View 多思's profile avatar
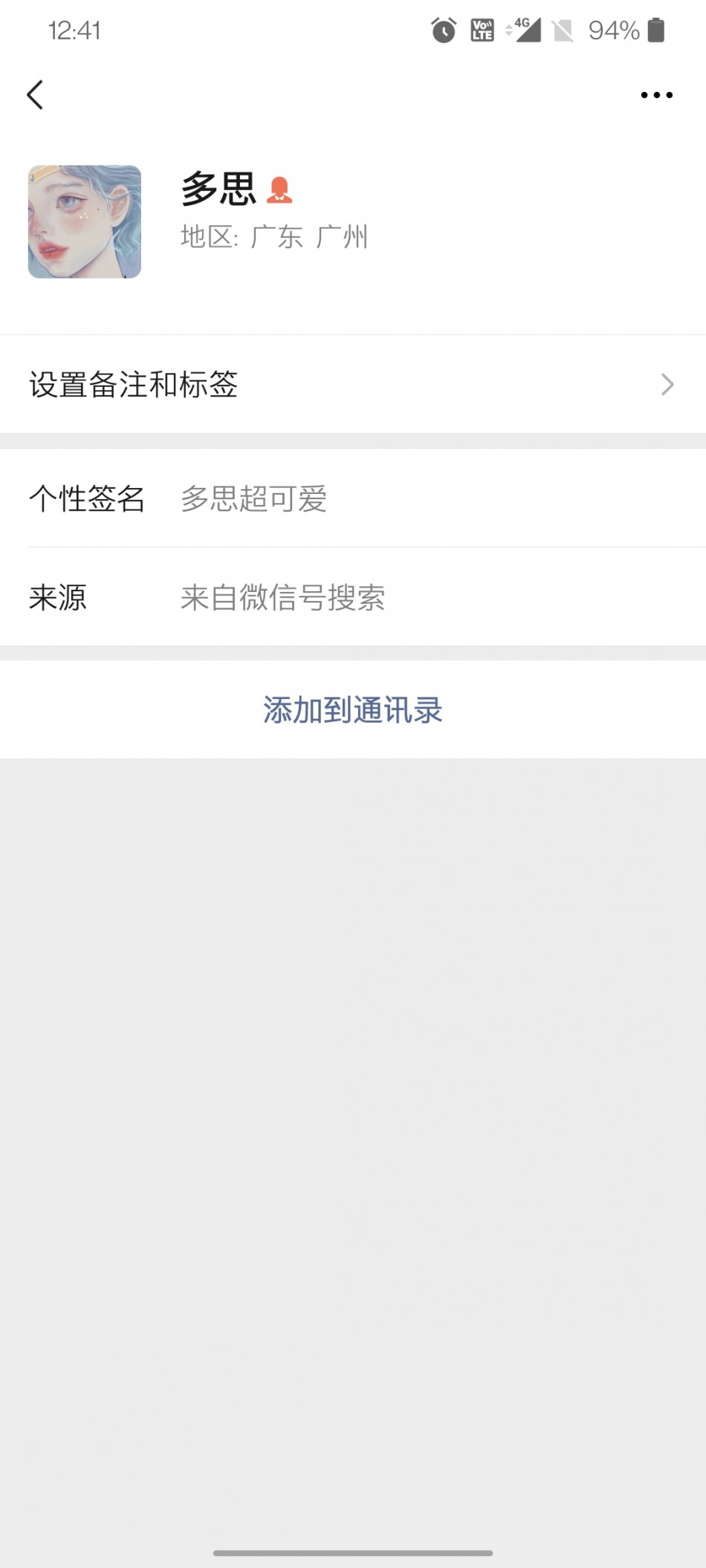The image size is (706, 1568). point(85,221)
